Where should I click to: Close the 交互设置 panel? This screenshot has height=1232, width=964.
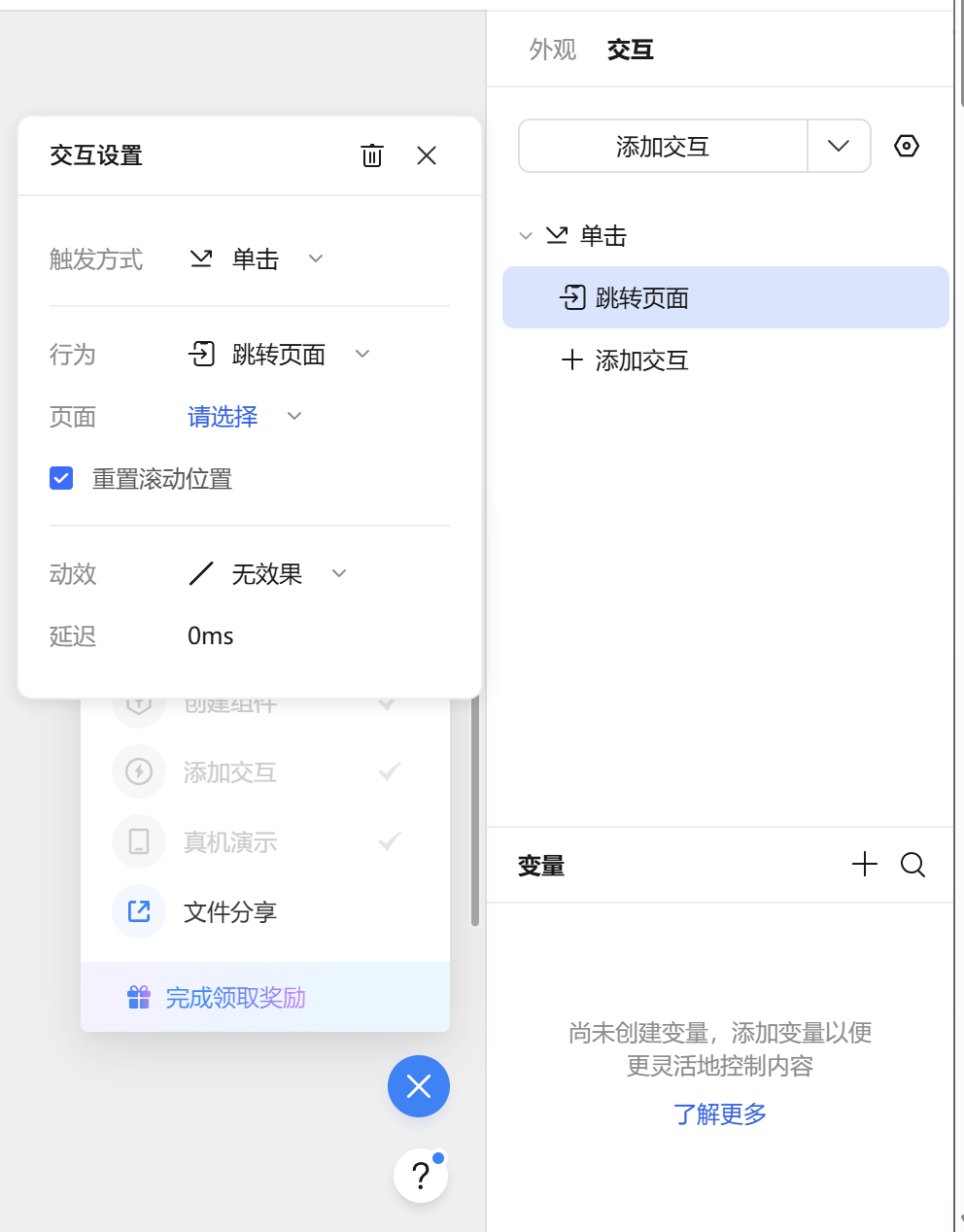coord(427,155)
